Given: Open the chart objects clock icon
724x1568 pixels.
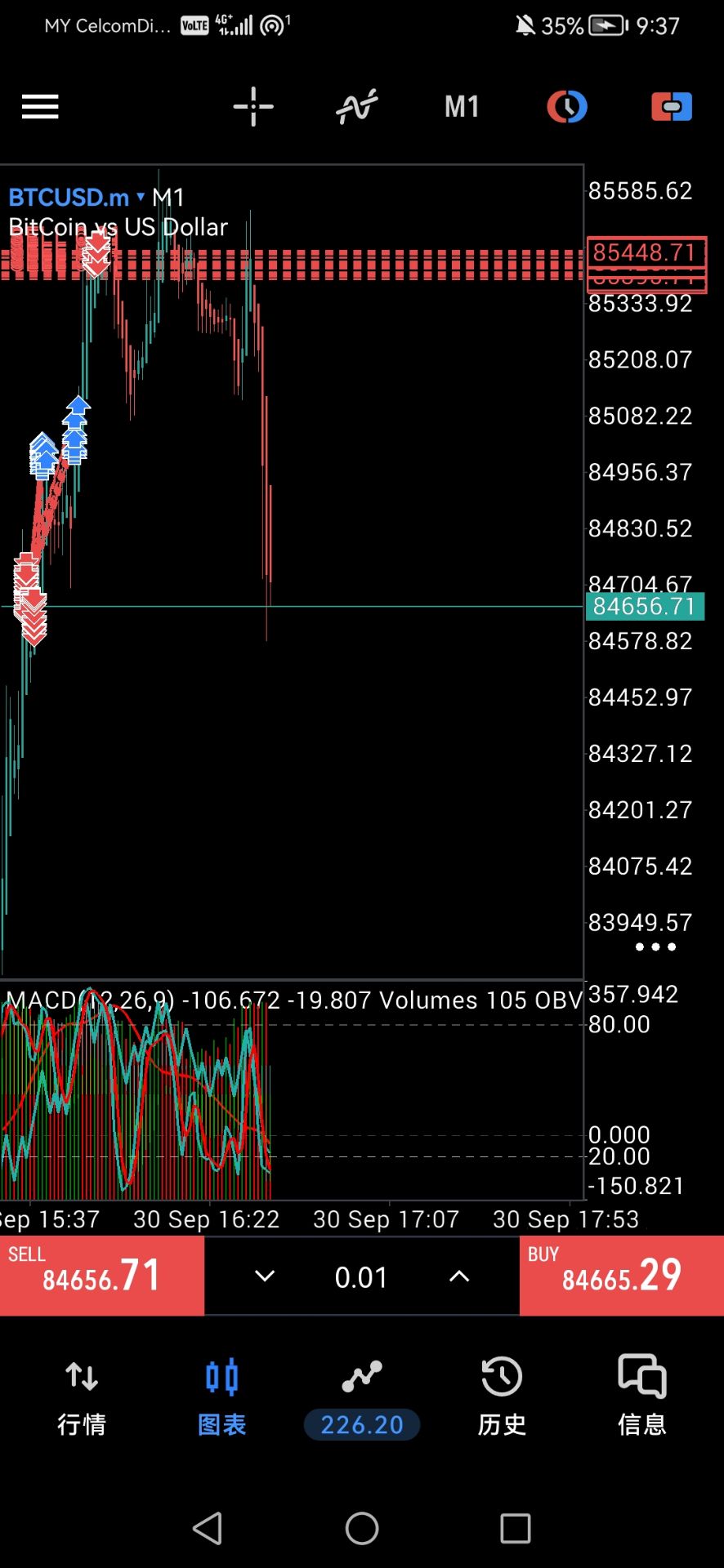Looking at the screenshot, I should [567, 107].
